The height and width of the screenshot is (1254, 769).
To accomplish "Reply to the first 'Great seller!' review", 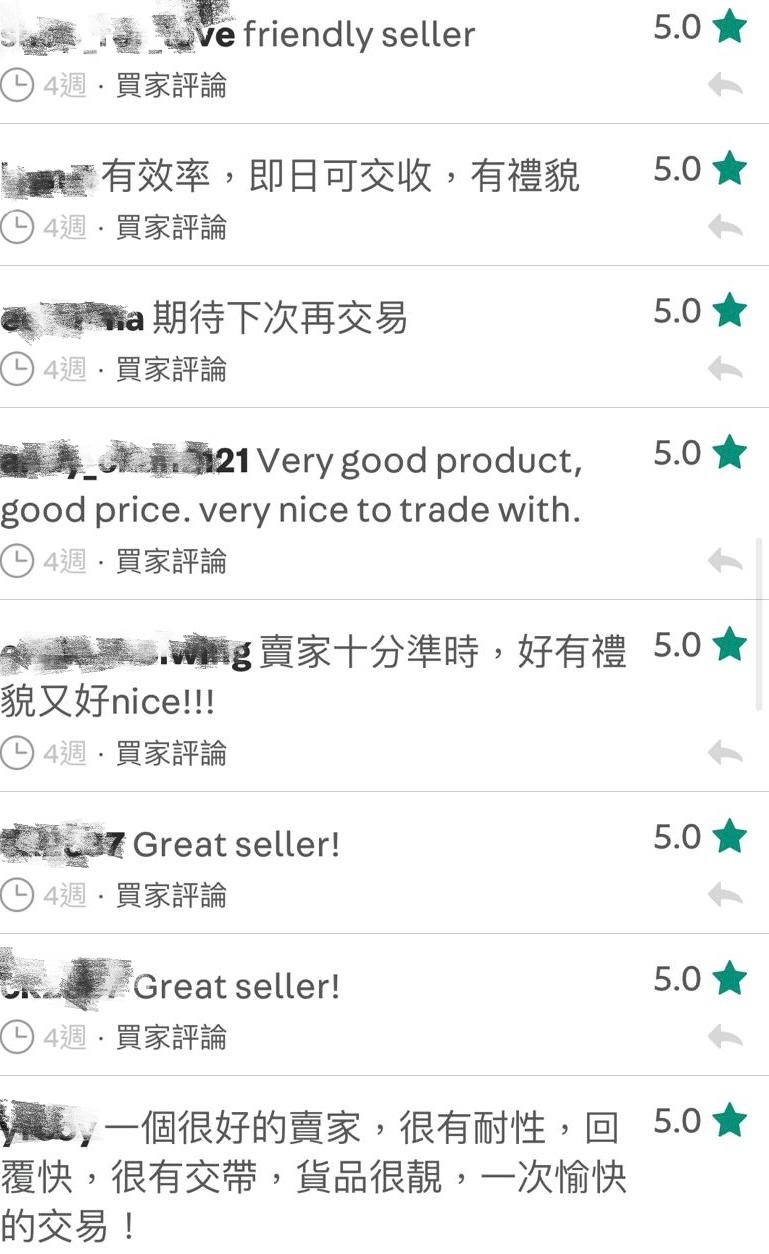I will (x=725, y=895).
